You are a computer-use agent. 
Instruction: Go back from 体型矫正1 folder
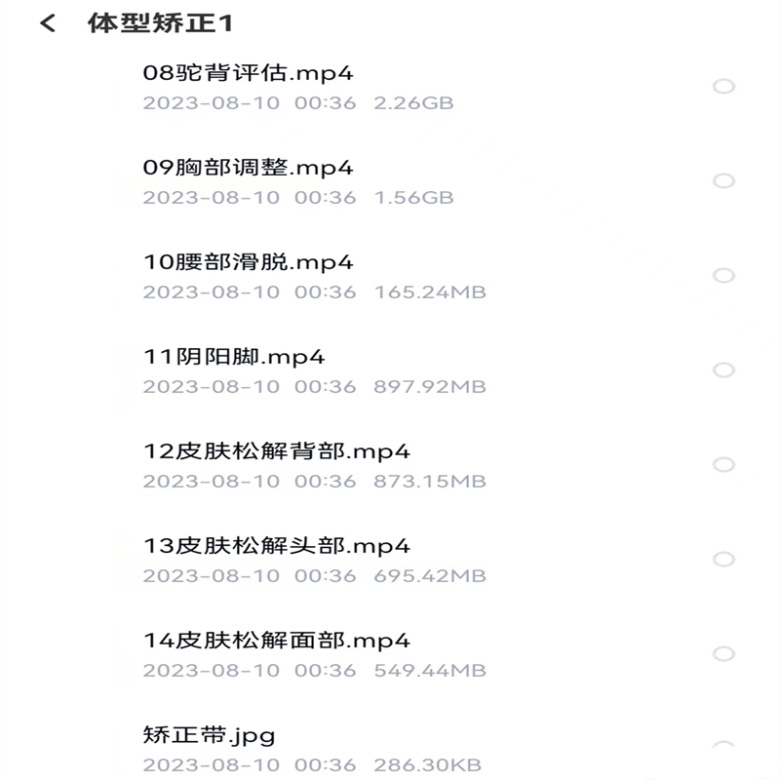pyautogui.click(x=48, y=23)
